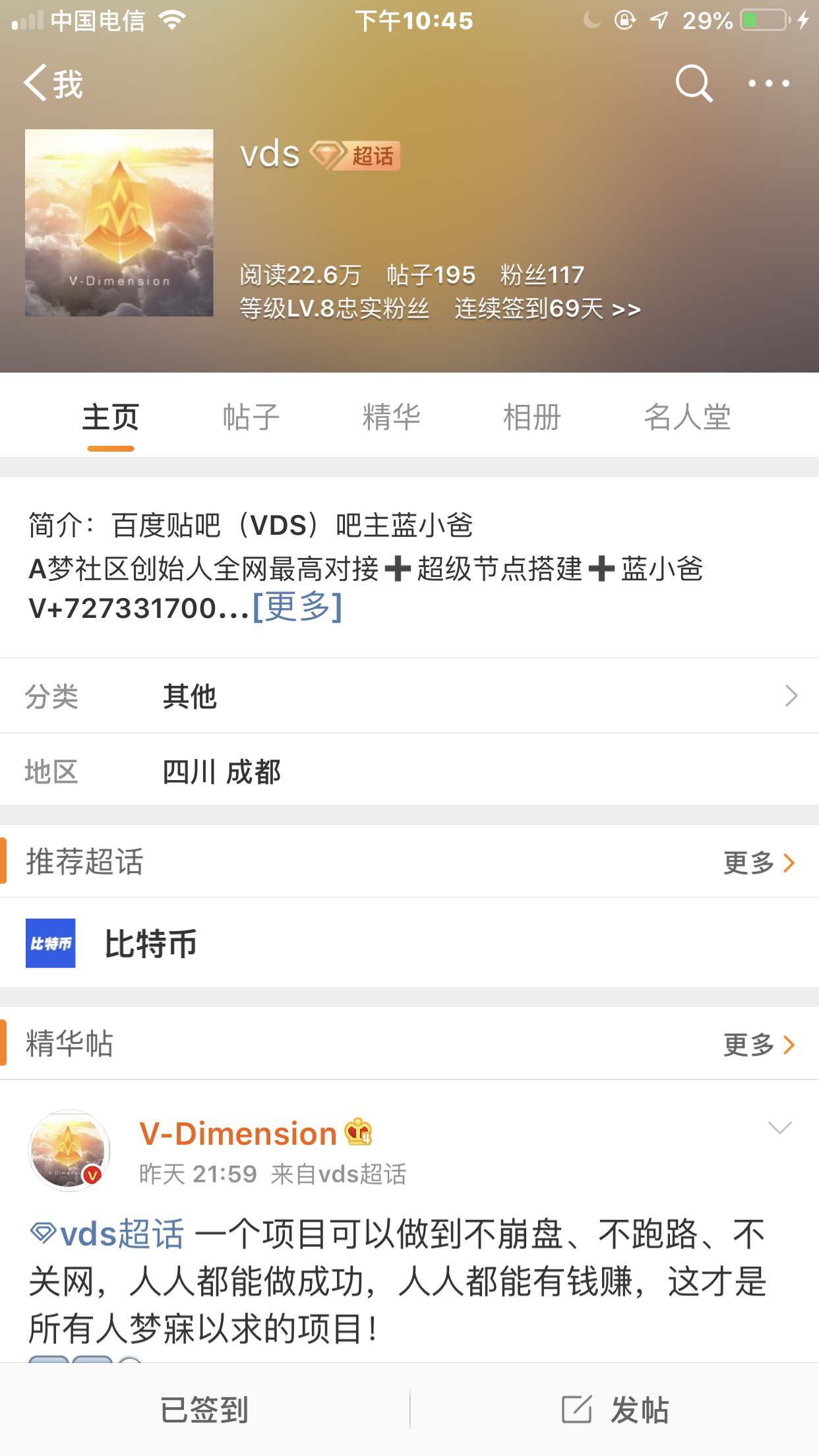Expand the 简介 with [更多]

click(x=297, y=607)
